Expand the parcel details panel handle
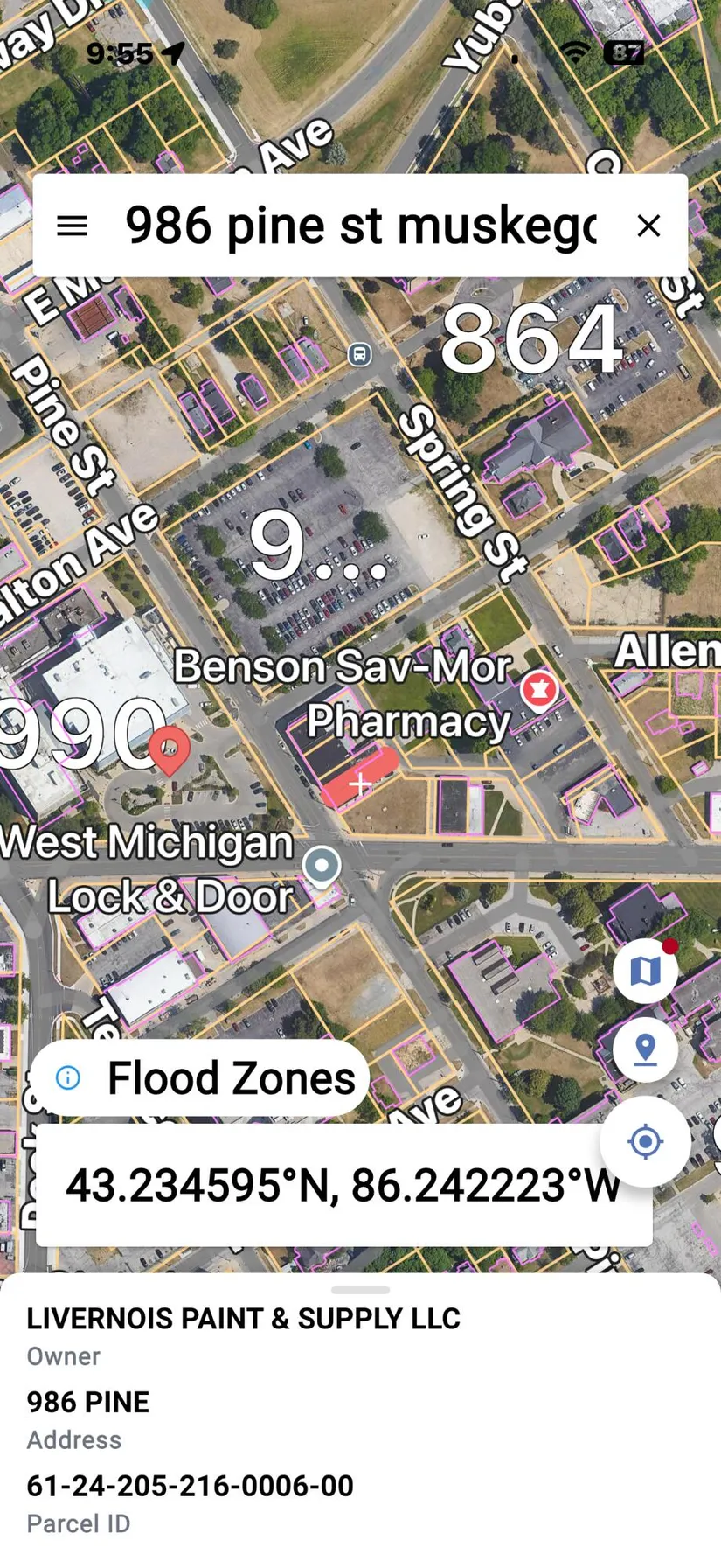This screenshot has height=1568, width=721. point(360,1290)
